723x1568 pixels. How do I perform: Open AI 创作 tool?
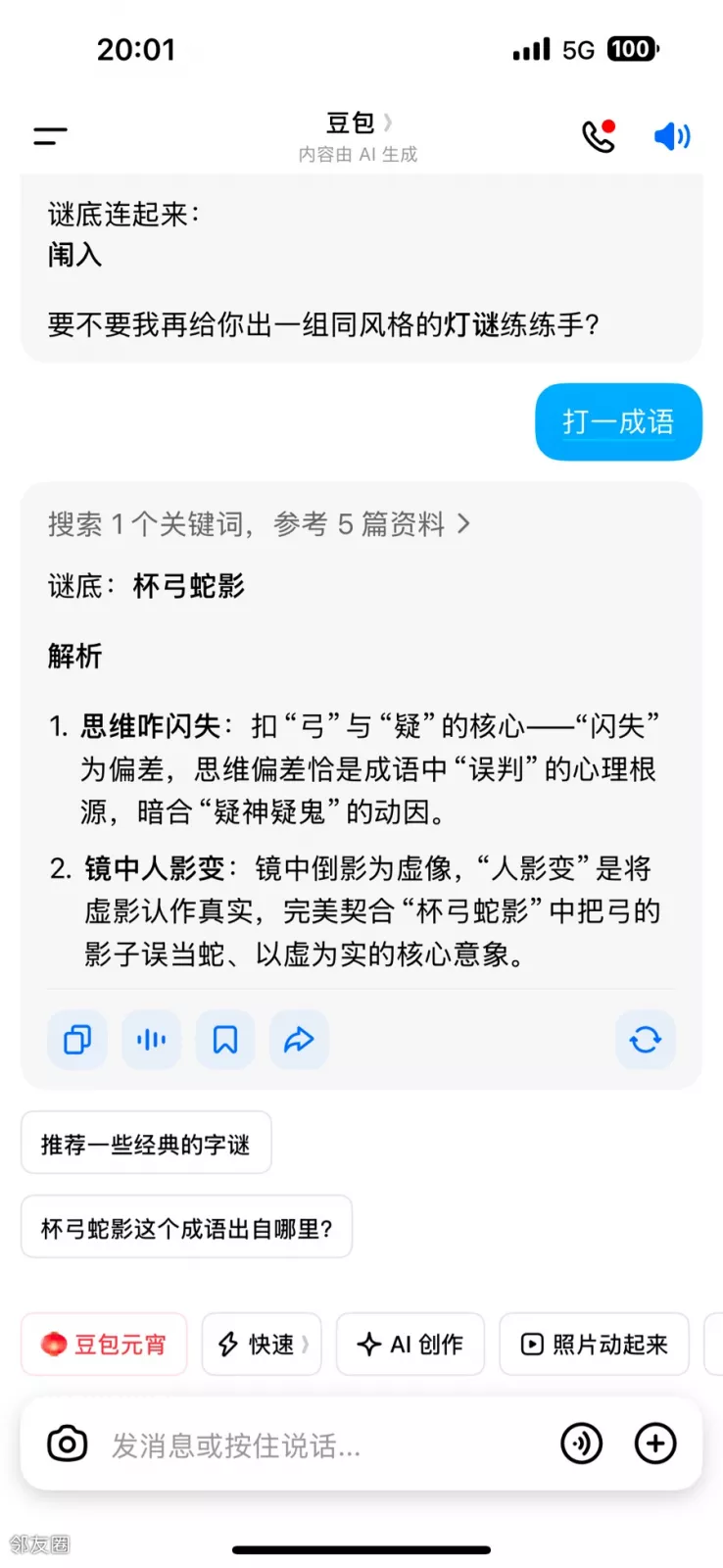pyautogui.click(x=410, y=1345)
